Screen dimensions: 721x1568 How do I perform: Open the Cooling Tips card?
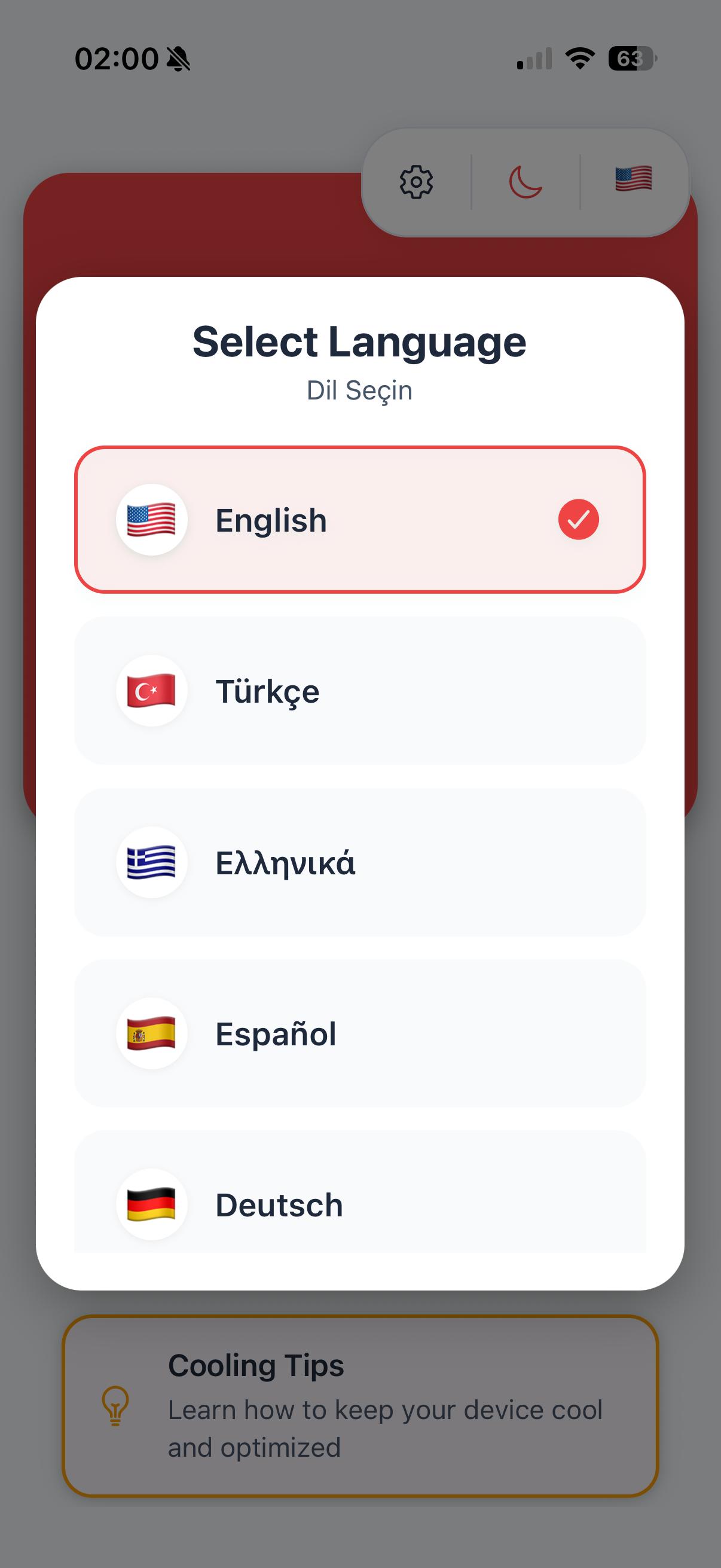pyautogui.click(x=360, y=1406)
